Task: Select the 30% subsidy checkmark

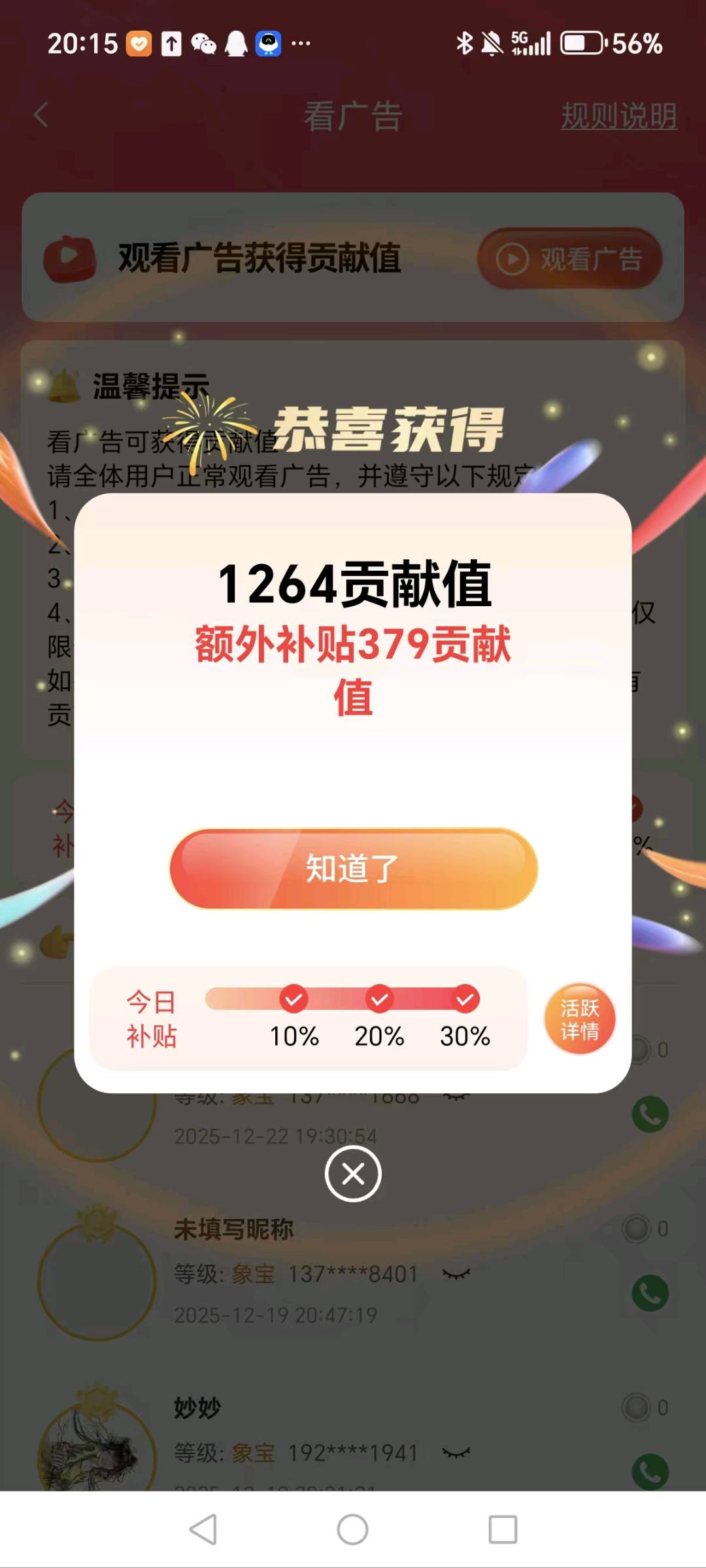Action: pos(465,998)
